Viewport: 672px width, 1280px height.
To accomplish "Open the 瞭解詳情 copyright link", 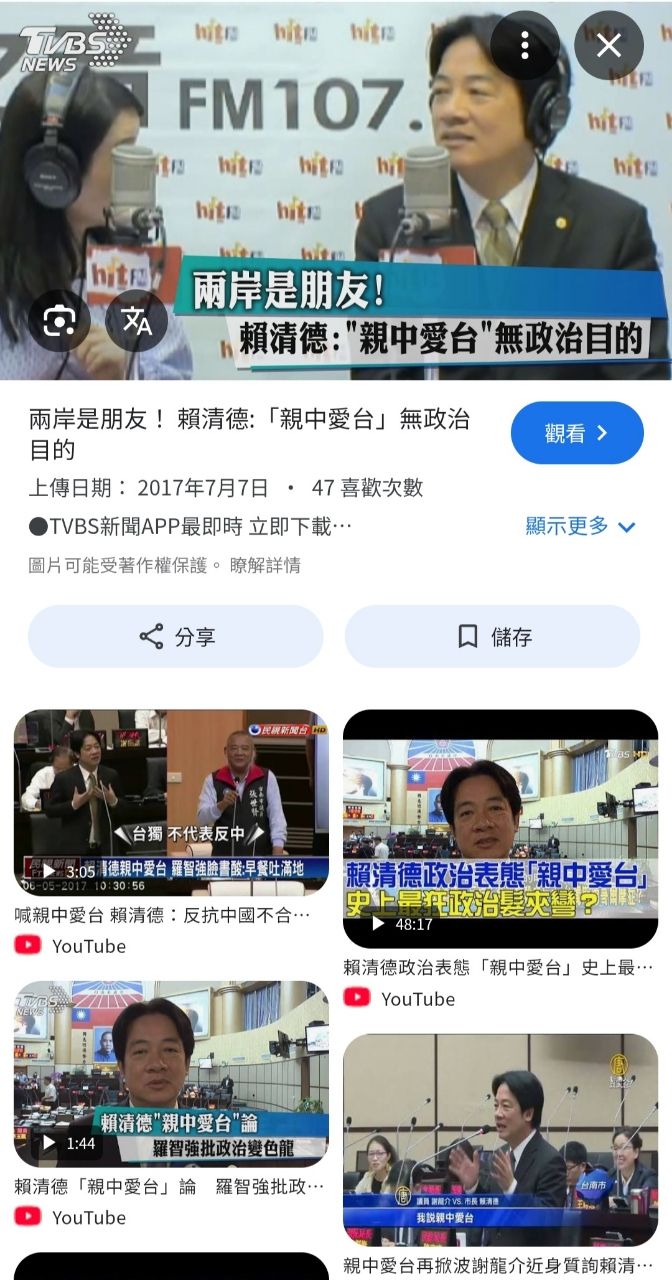I will click(x=265, y=565).
